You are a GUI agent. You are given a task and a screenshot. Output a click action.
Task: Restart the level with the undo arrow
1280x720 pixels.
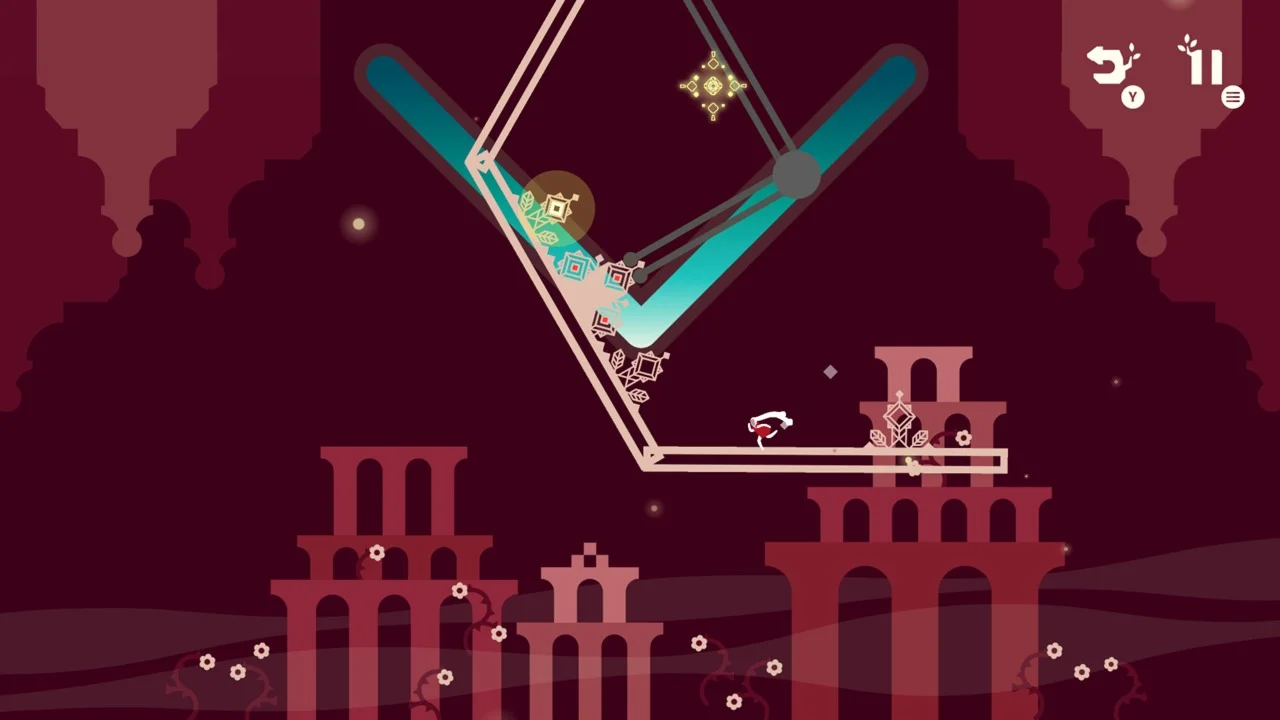pos(1111,66)
